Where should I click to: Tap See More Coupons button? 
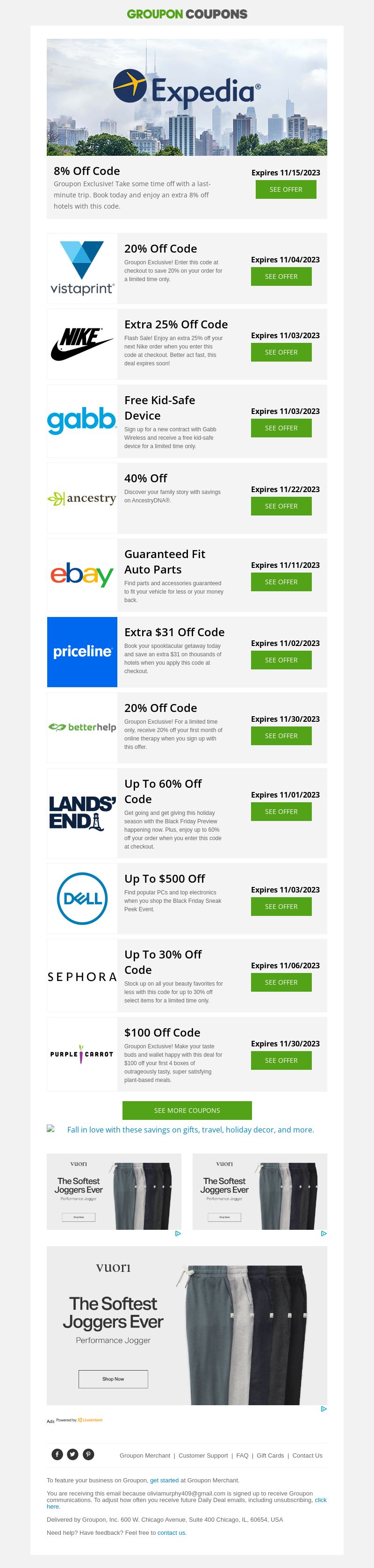[x=187, y=1110]
